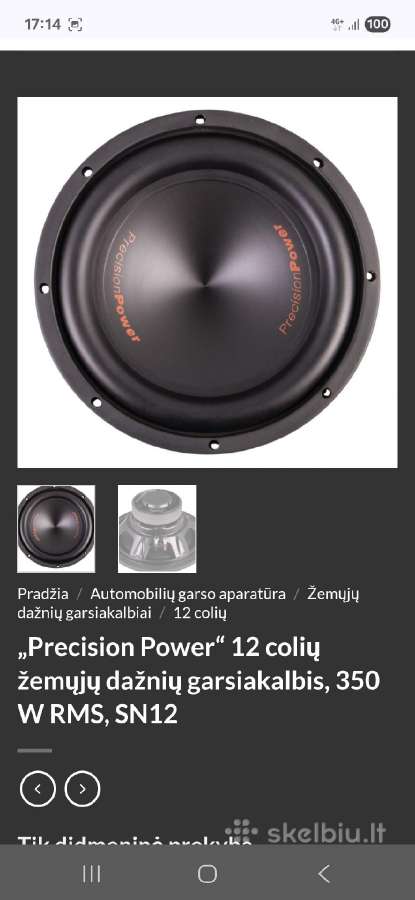Tap the system home button
This screenshot has height=900, width=415.
coord(207,874)
